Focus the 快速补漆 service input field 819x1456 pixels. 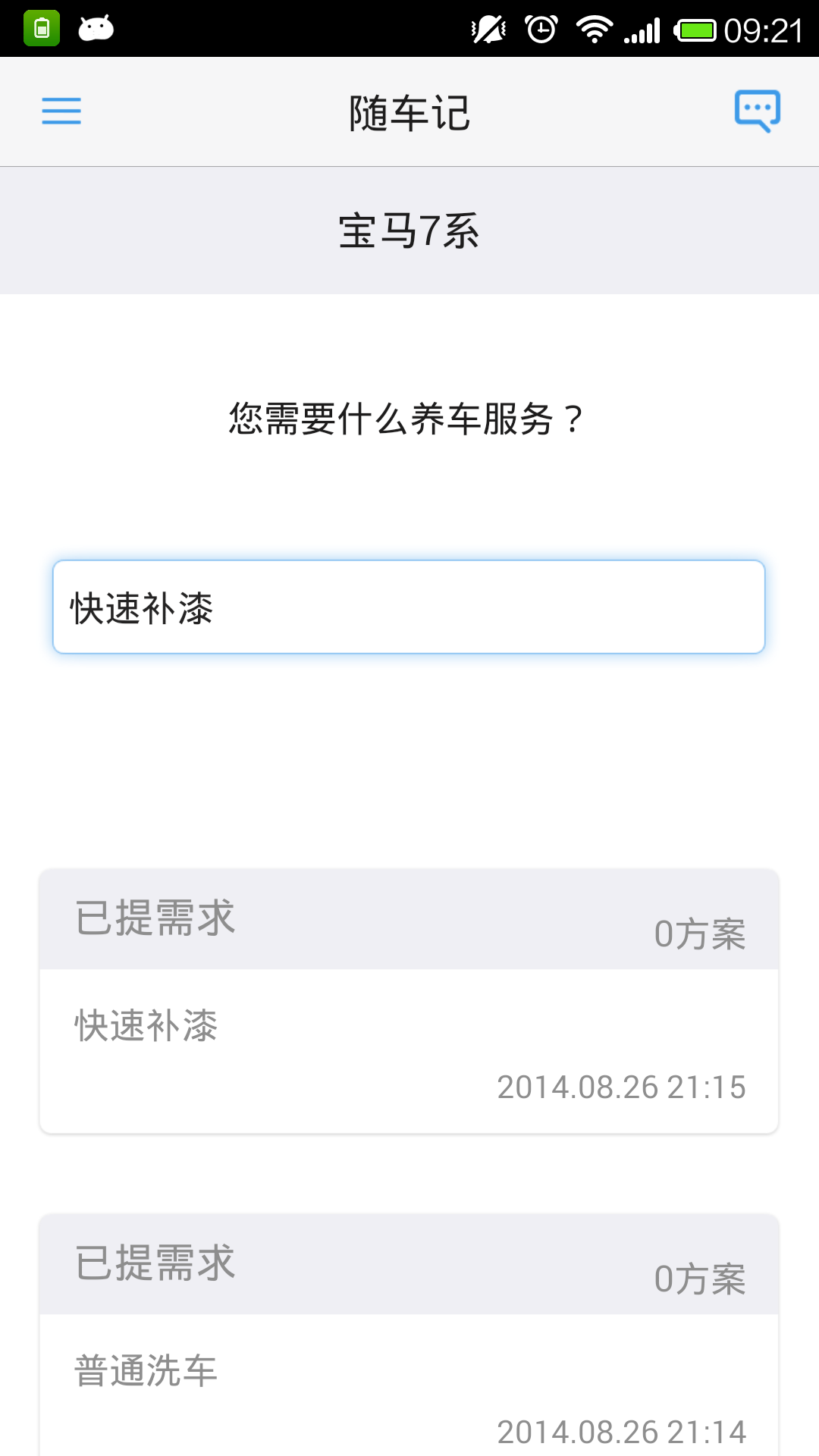[409, 607]
